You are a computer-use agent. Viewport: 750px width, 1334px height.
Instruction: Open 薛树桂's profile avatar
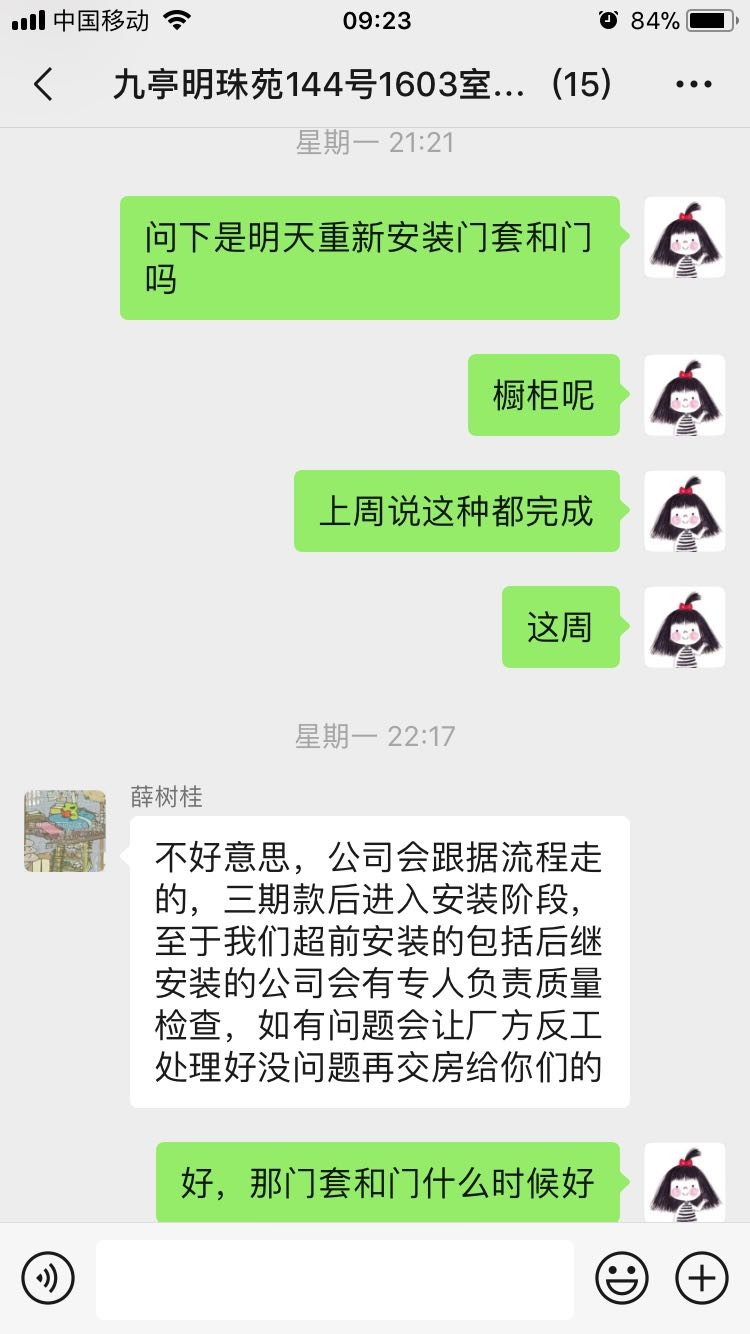coord(65,830)
